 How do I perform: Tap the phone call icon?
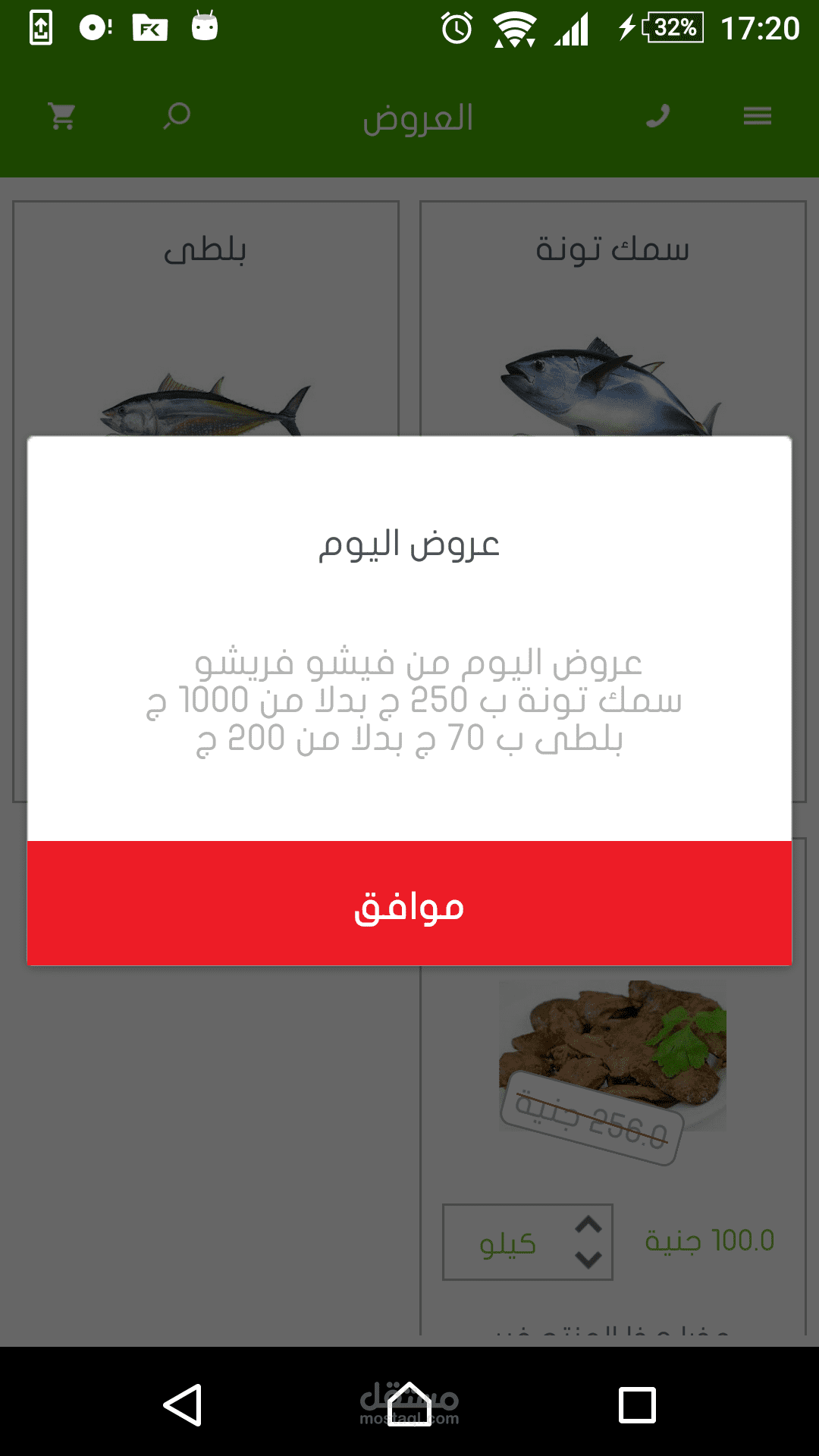657,116
